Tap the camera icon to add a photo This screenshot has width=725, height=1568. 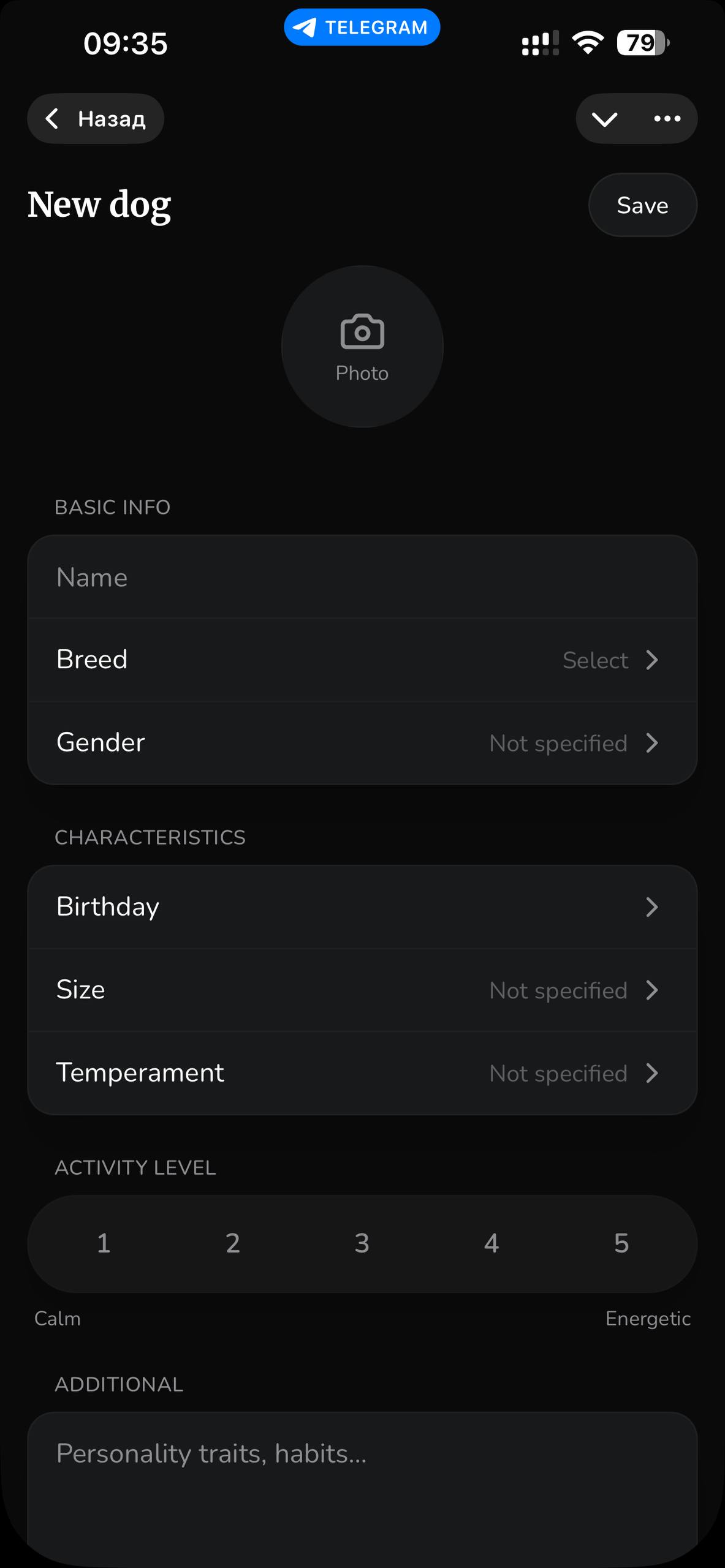(362, 331)
